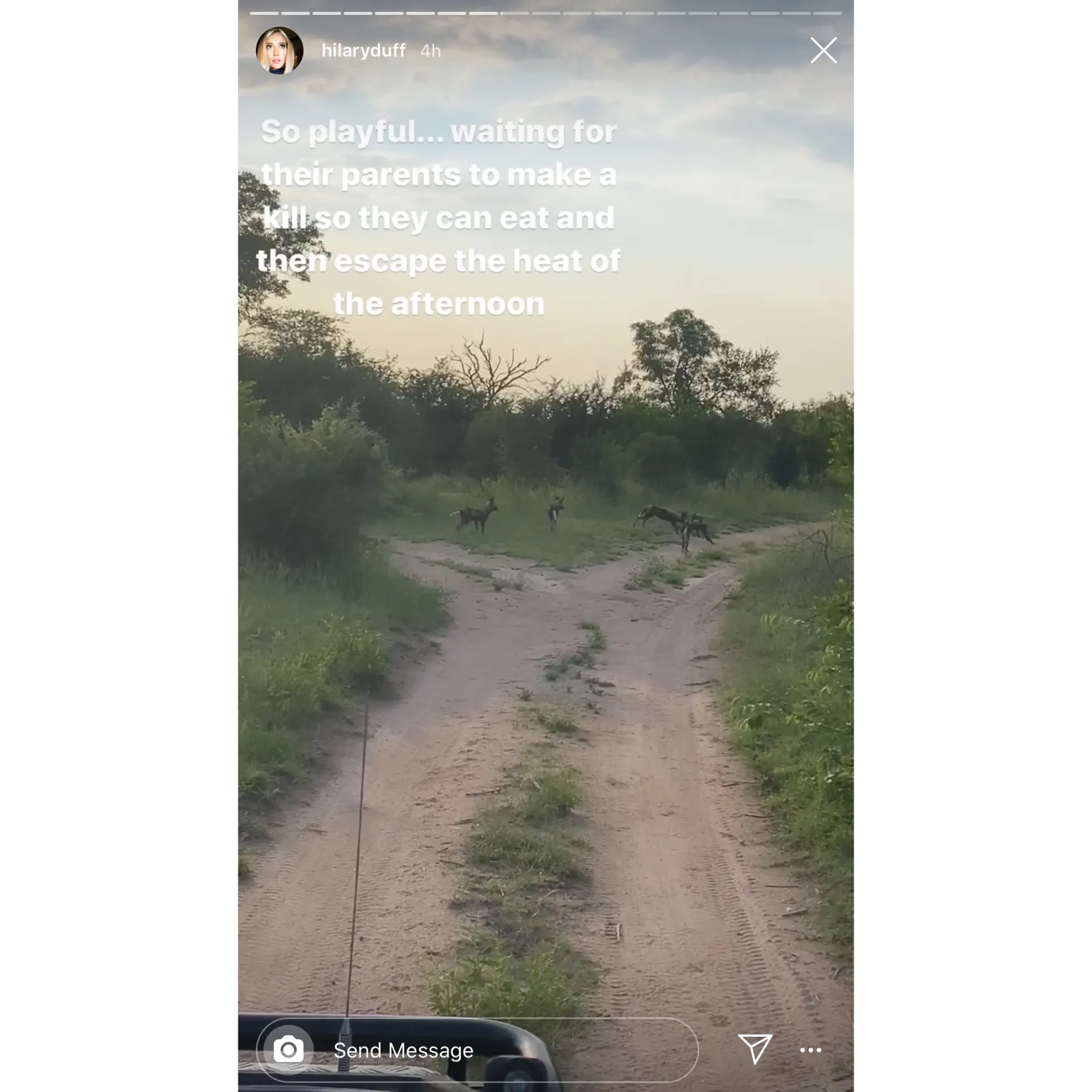Open the camera icon for a reply
Screen dimensions: 1092x1092
tap(289, 1049)
